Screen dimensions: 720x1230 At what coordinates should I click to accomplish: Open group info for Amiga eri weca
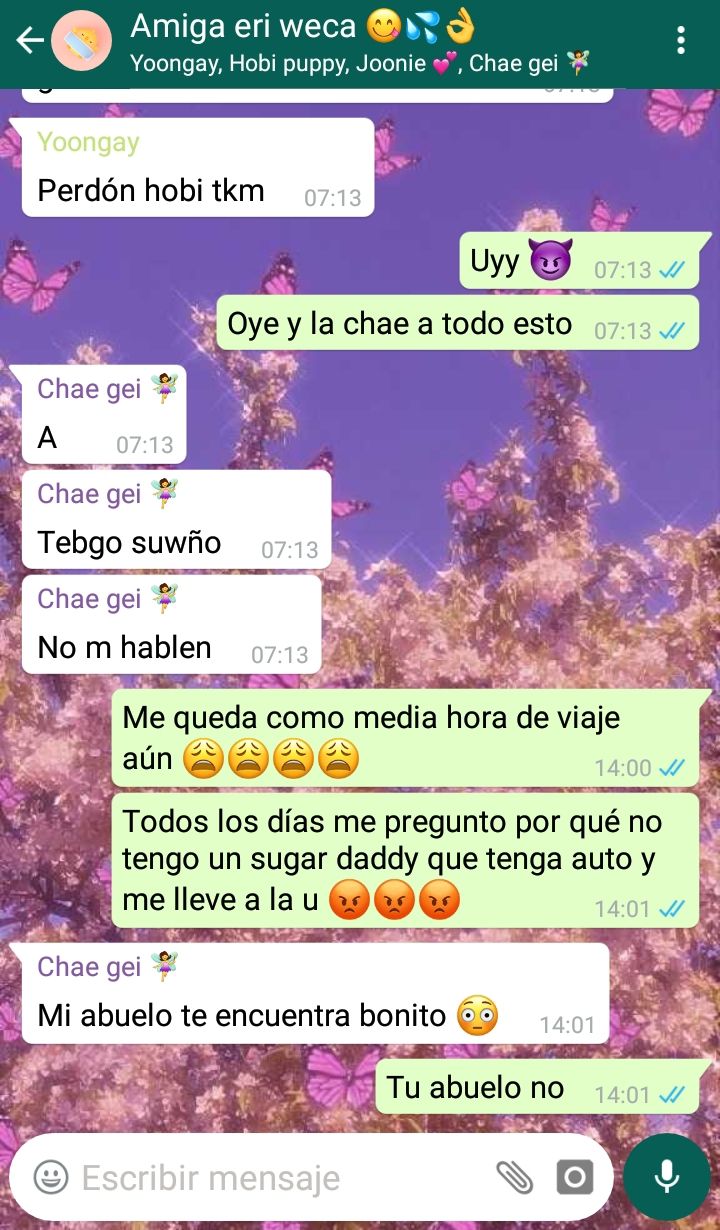[x=359, y=41]
